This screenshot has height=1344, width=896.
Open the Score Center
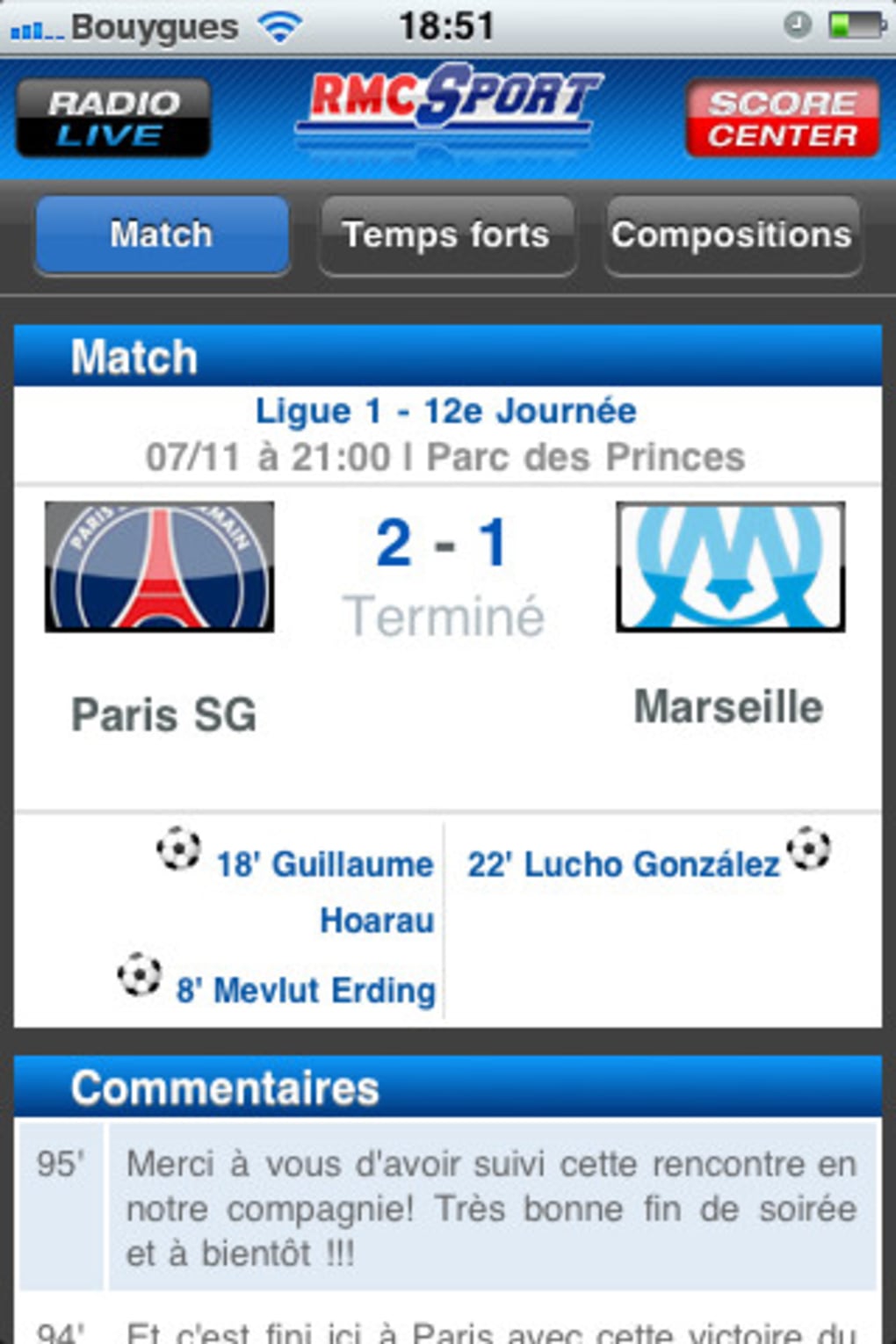(782, 119)
